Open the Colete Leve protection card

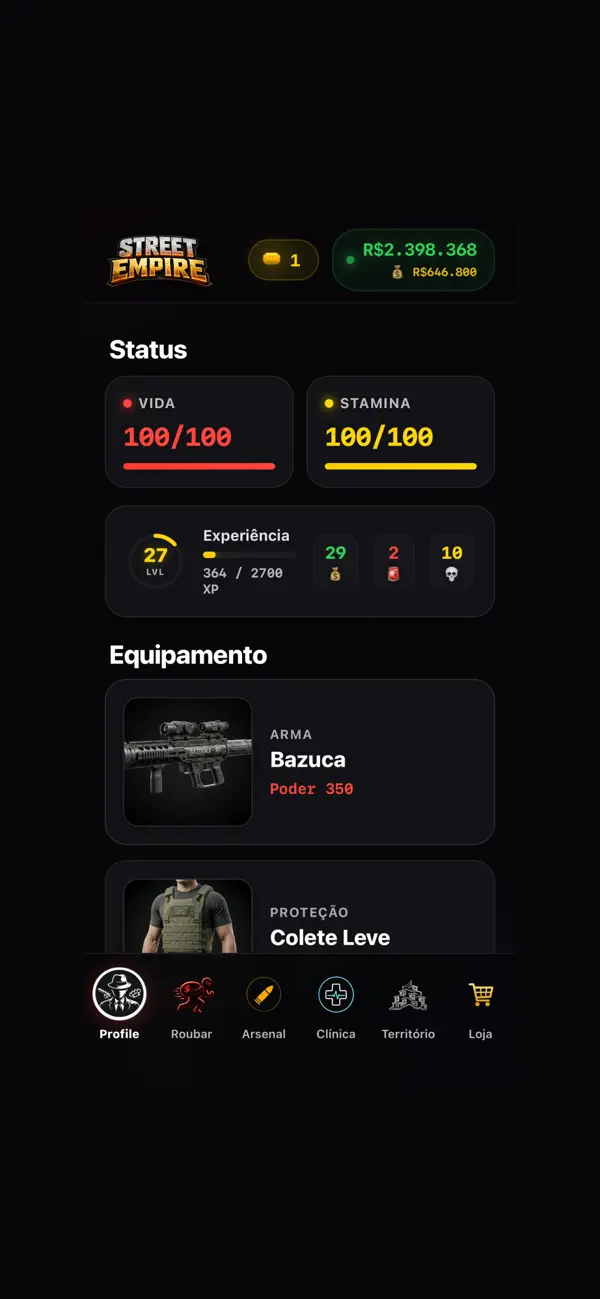(300, 907)
